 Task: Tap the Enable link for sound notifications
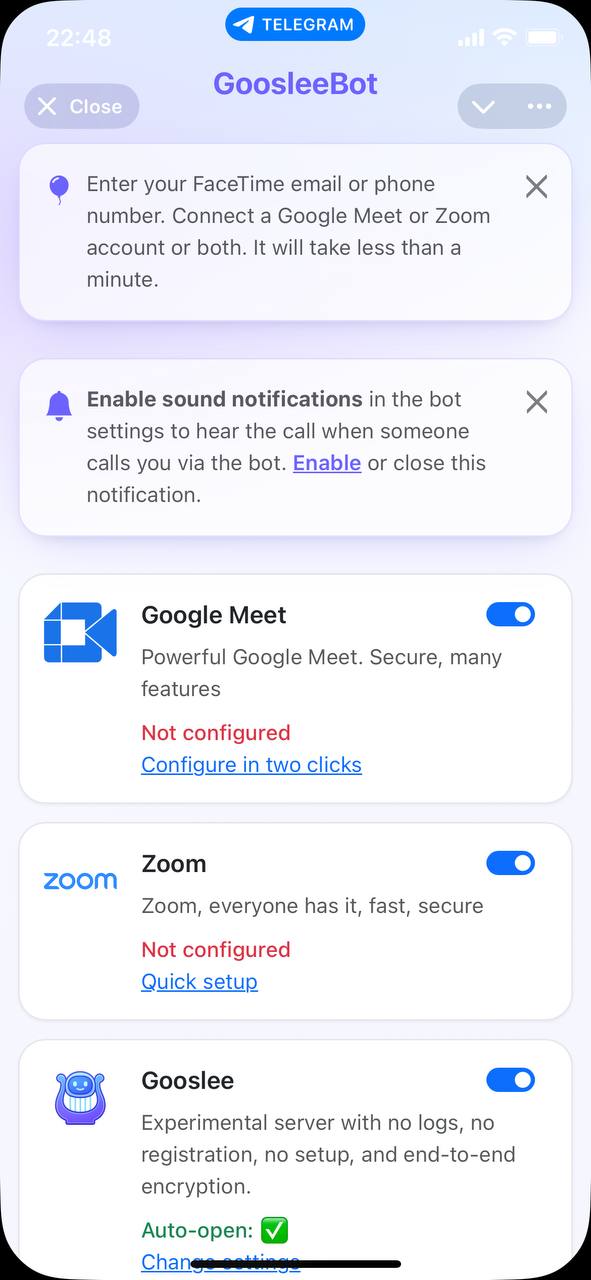pos(327,463)
